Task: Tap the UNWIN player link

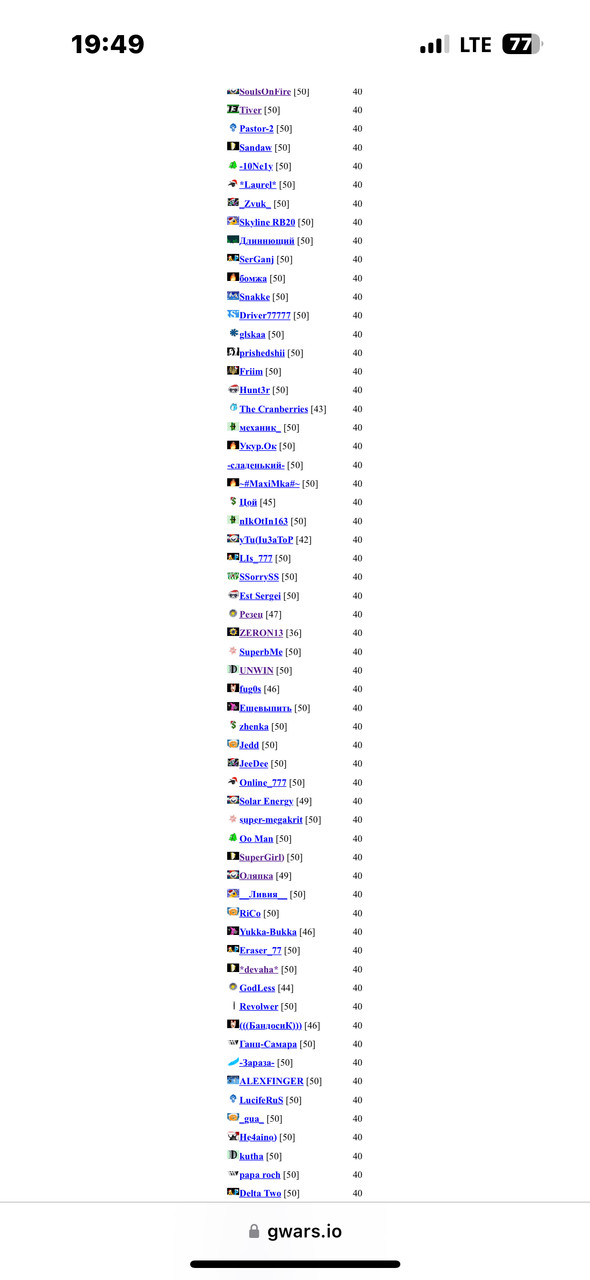Action: coord(256,671)
